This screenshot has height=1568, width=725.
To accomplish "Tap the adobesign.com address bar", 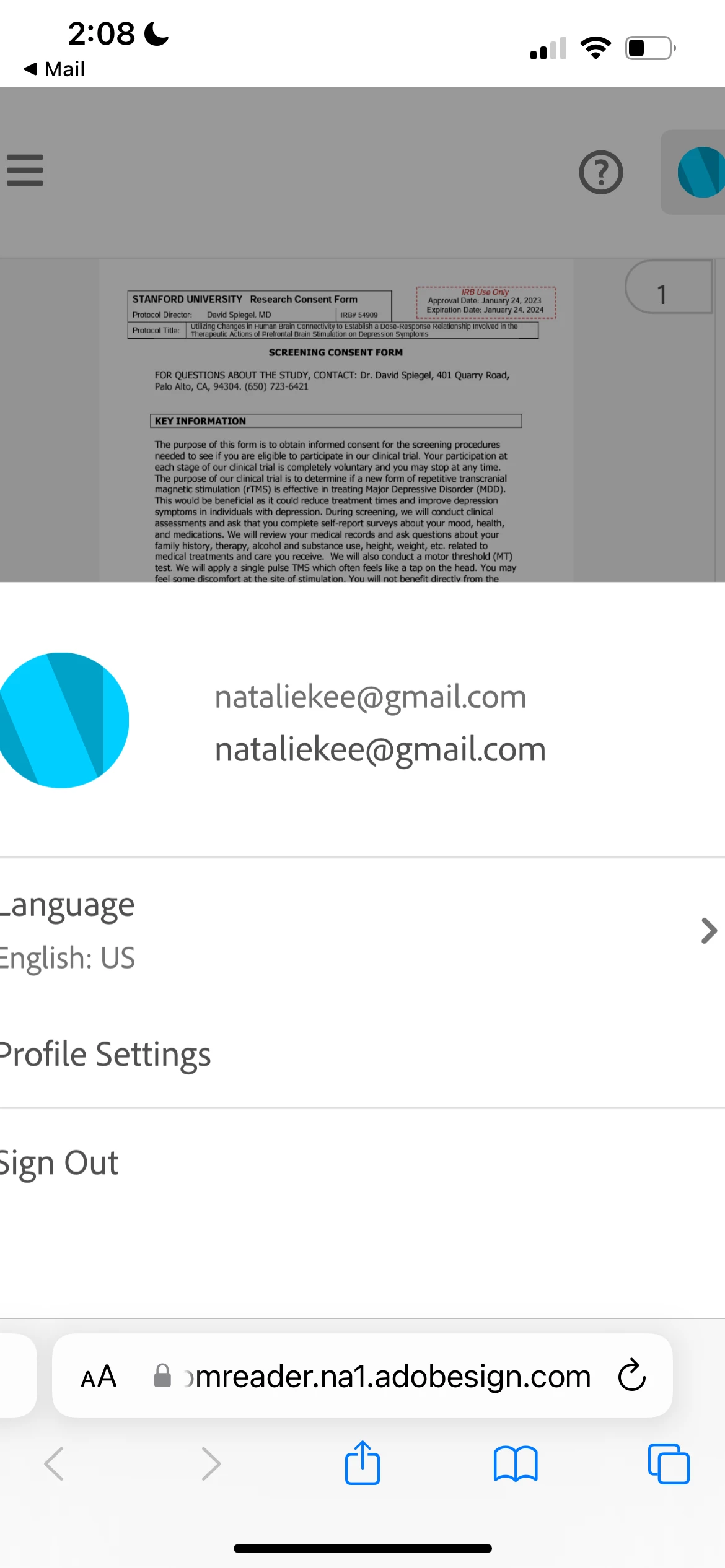I will point(384,1377).
